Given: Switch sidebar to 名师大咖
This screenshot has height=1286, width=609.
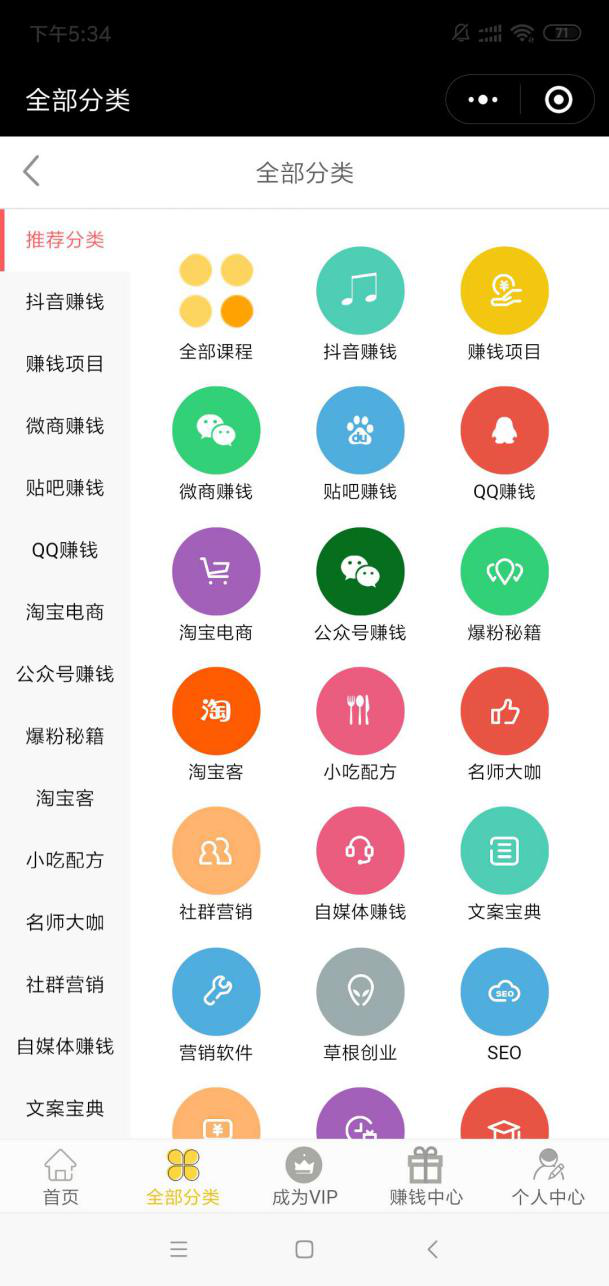Looking at the screenshot, I should pyautogui.click(x=65, y=922).
